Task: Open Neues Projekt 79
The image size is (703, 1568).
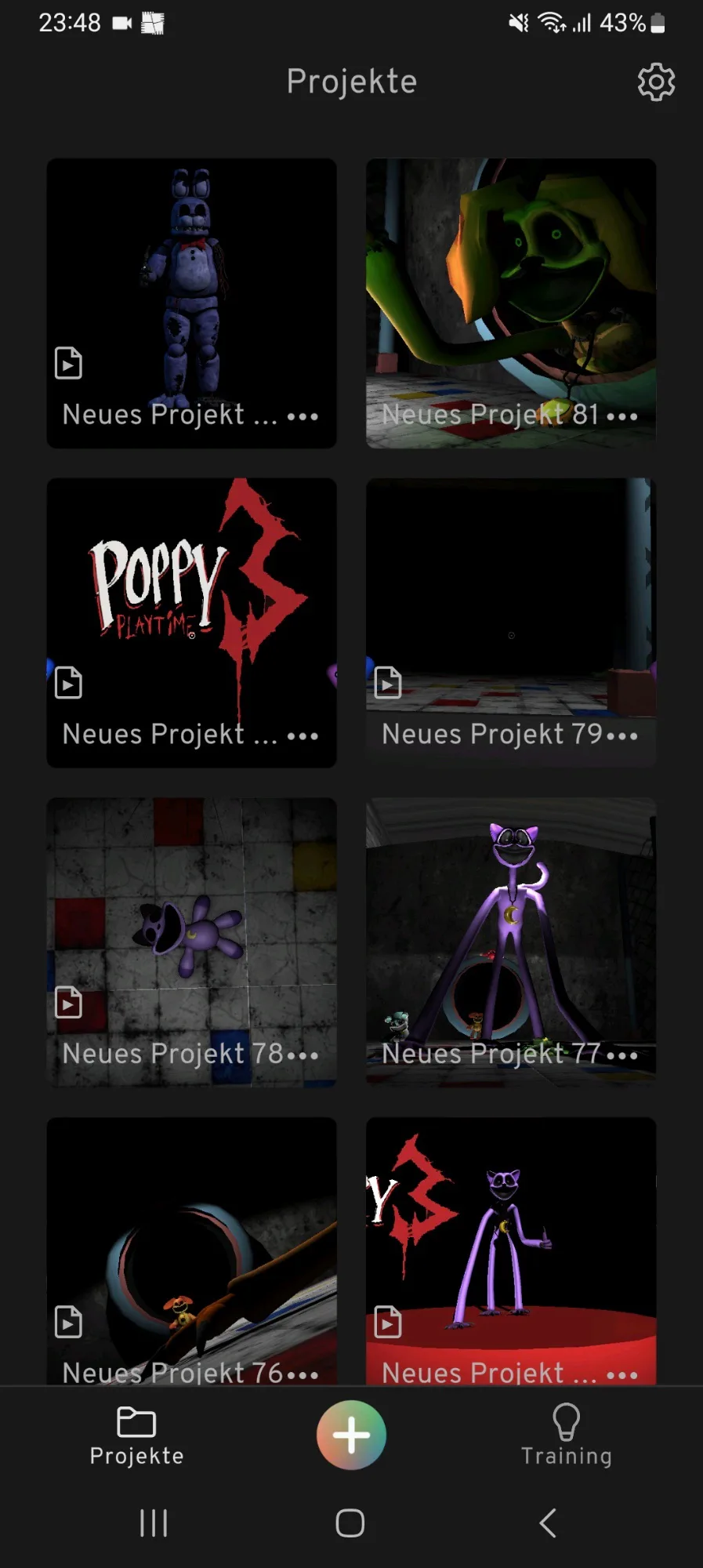Action: (510, 612)
